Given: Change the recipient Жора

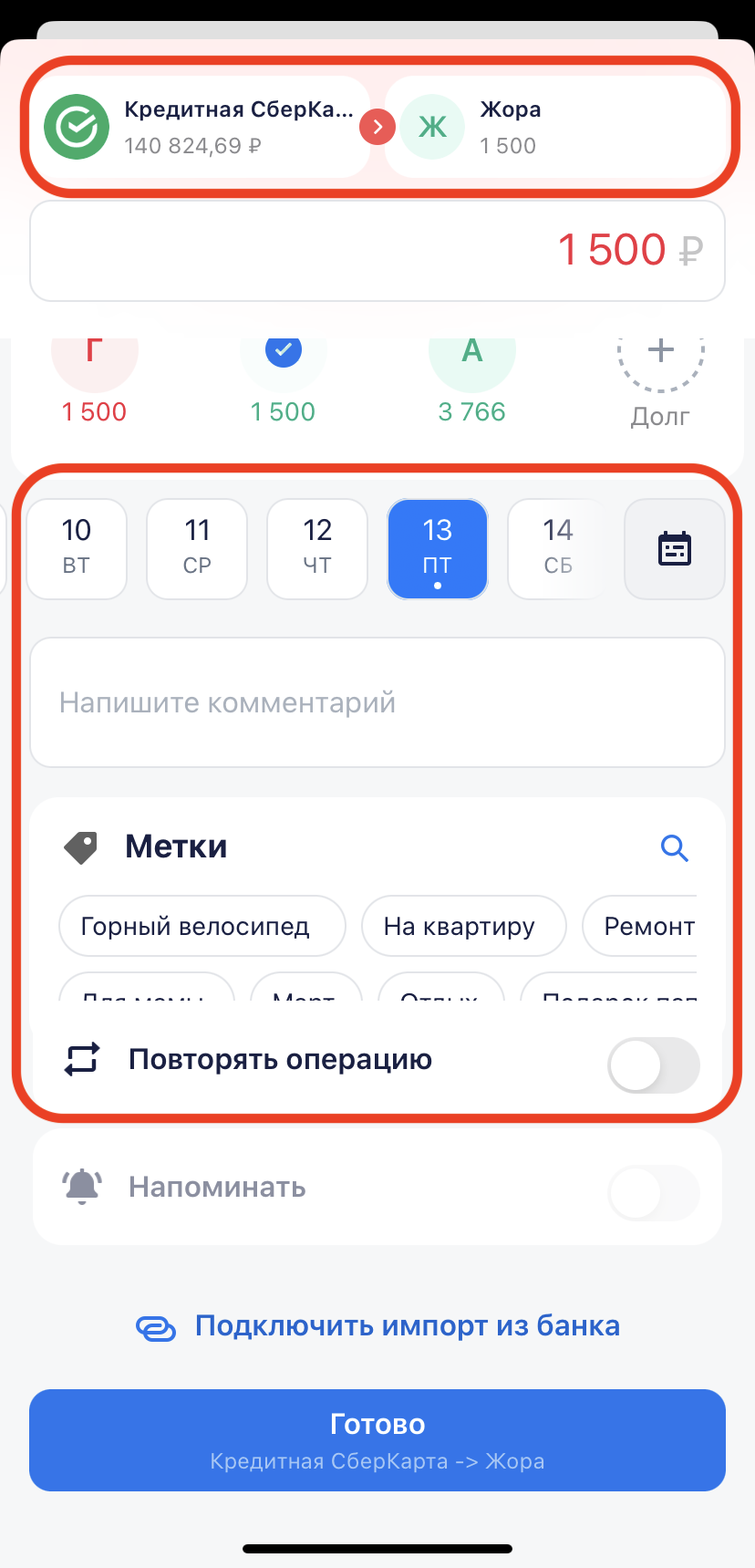Looking at the screenshot, I should pyautogui.click(x=556, y=127).
